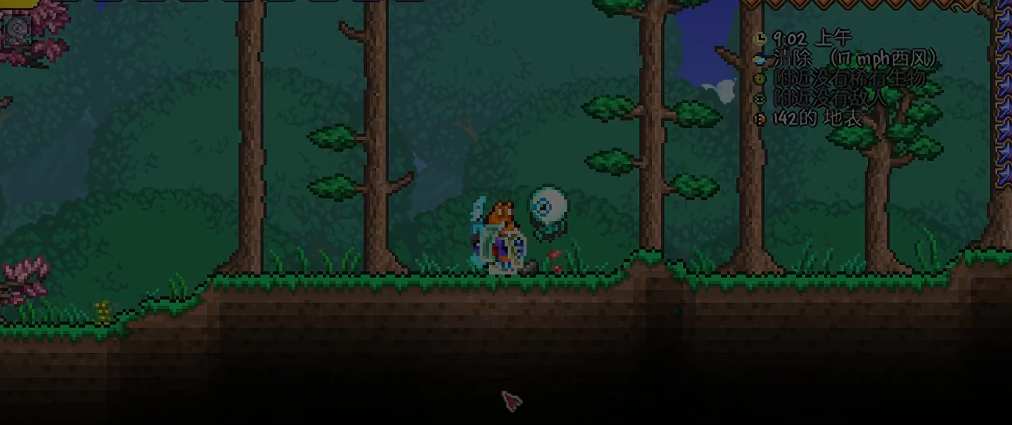Screen dimensions: 1012x425
Task: Tap the pet buff icon below the hotbar
Action: pyautogui.click(x=16, y=29)
